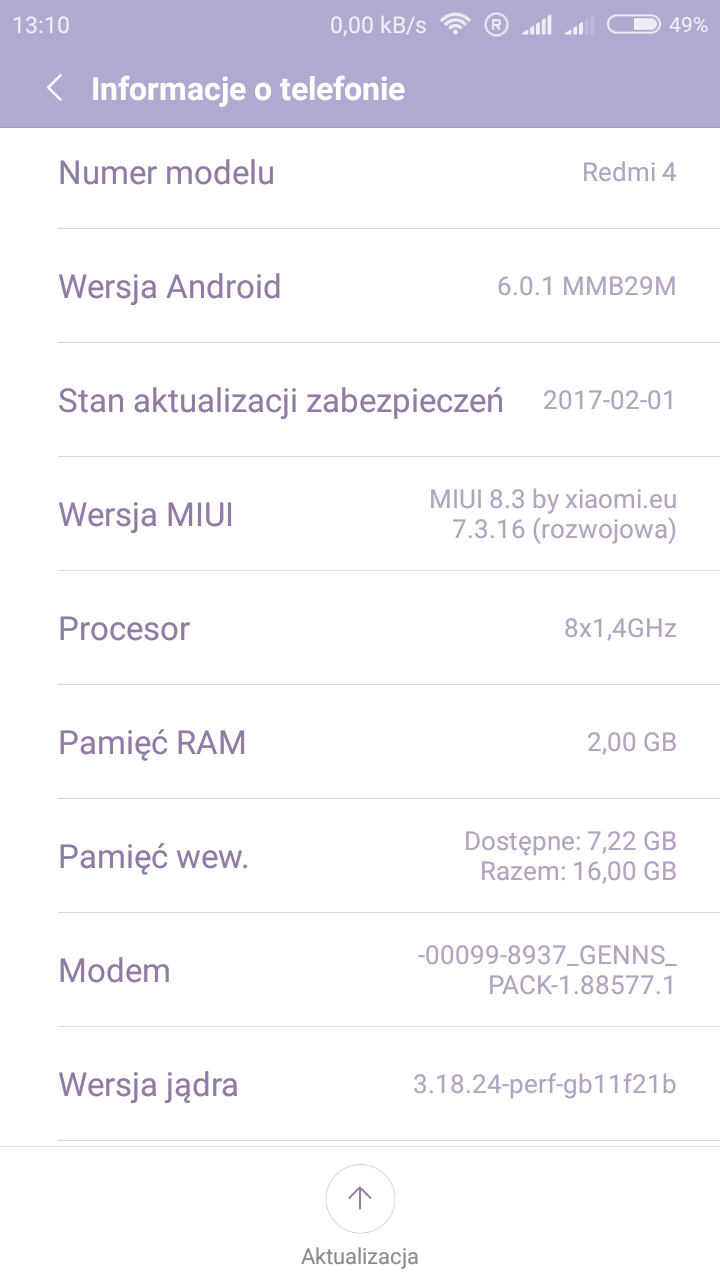
Task: Go back from Informacje o telefonie
Action: tap(55, 89)
